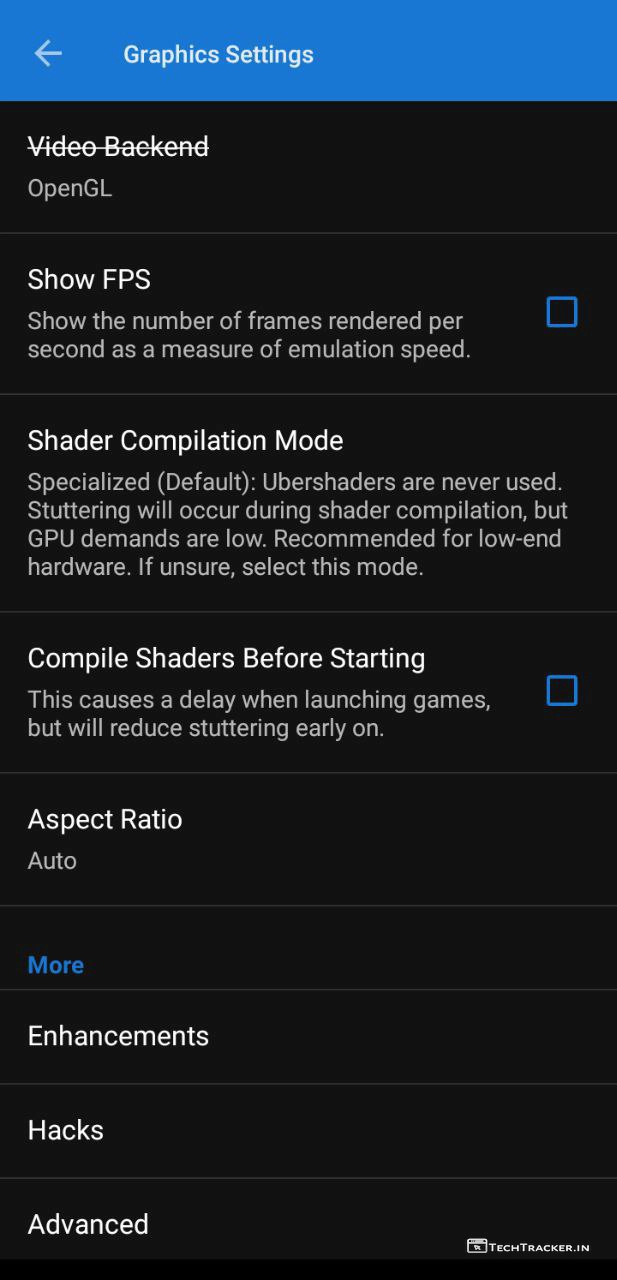Tap the Video Backend row
Image resolution: width=617 pixels, height=1280 pixels.
(x=300, y=166)
